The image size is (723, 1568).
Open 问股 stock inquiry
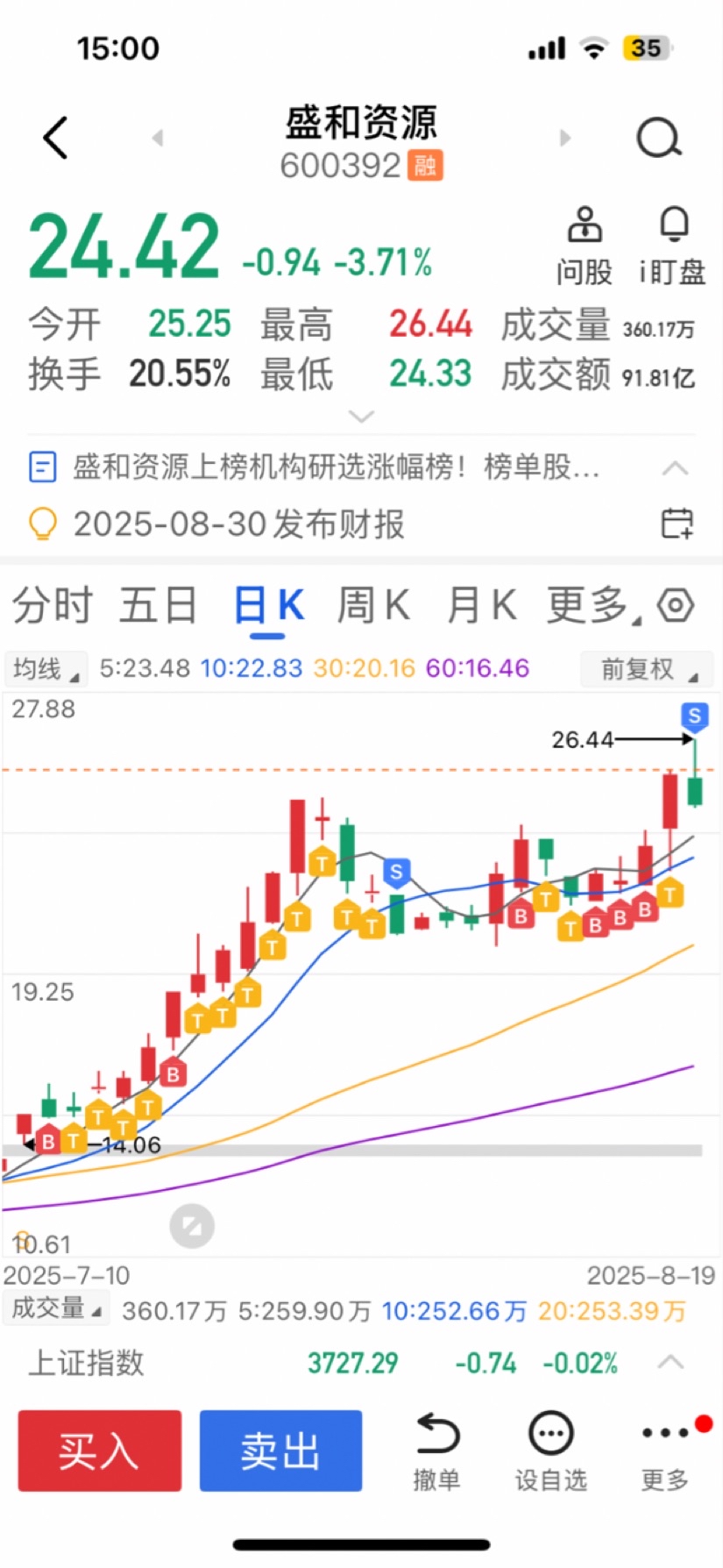[585, 246]
